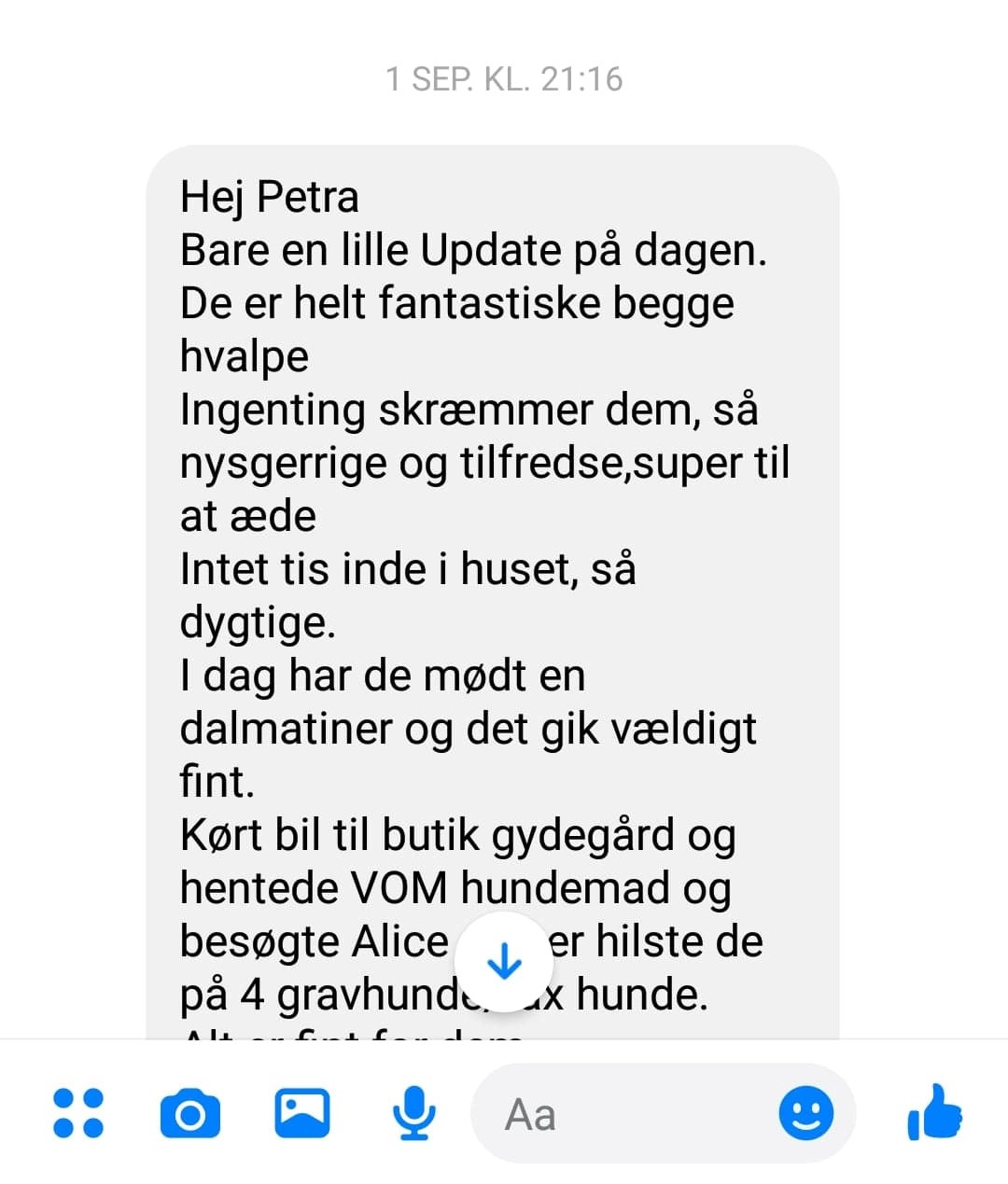Open the camera to take a photo
The height and width of the screenshot is (1184, 1008).
click(190, 1113)
